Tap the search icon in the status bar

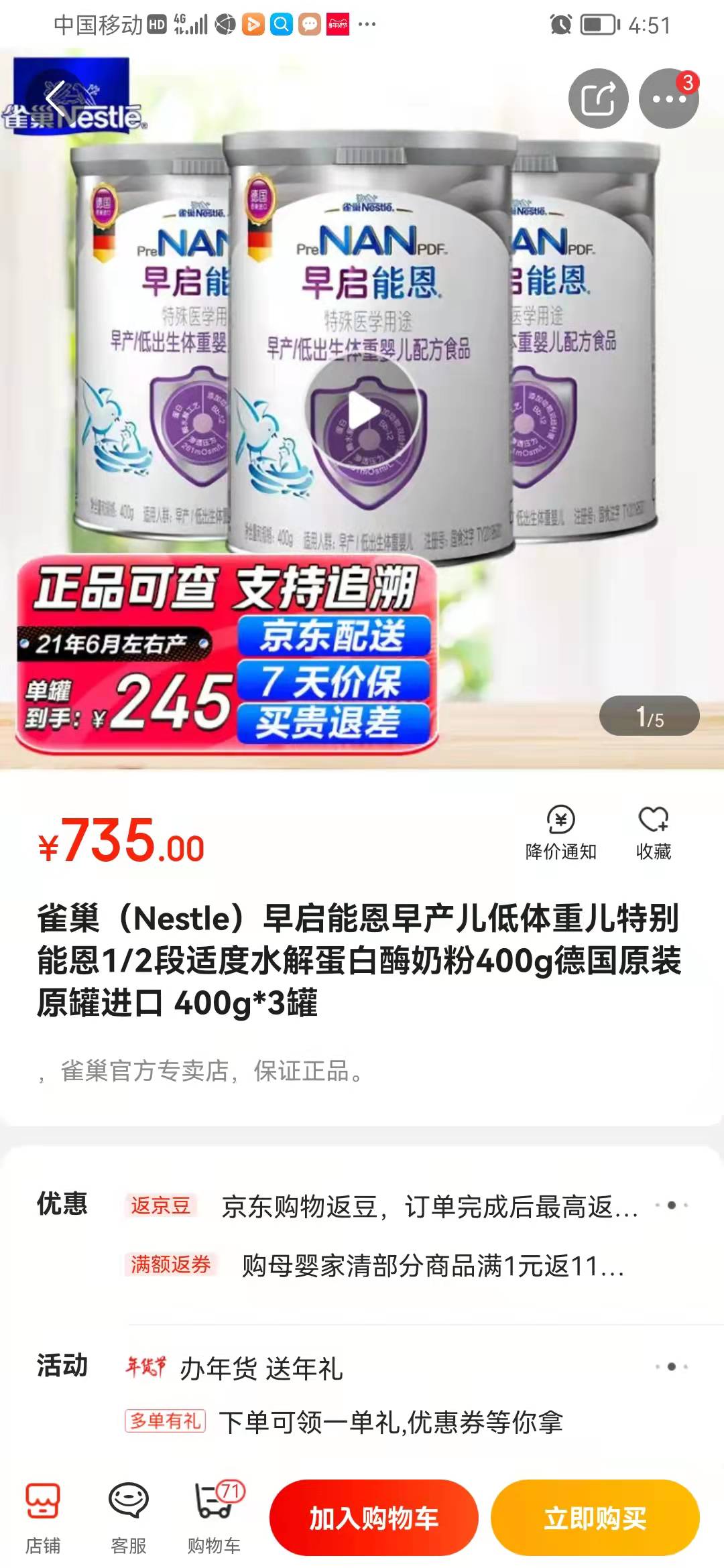(281, 22)
